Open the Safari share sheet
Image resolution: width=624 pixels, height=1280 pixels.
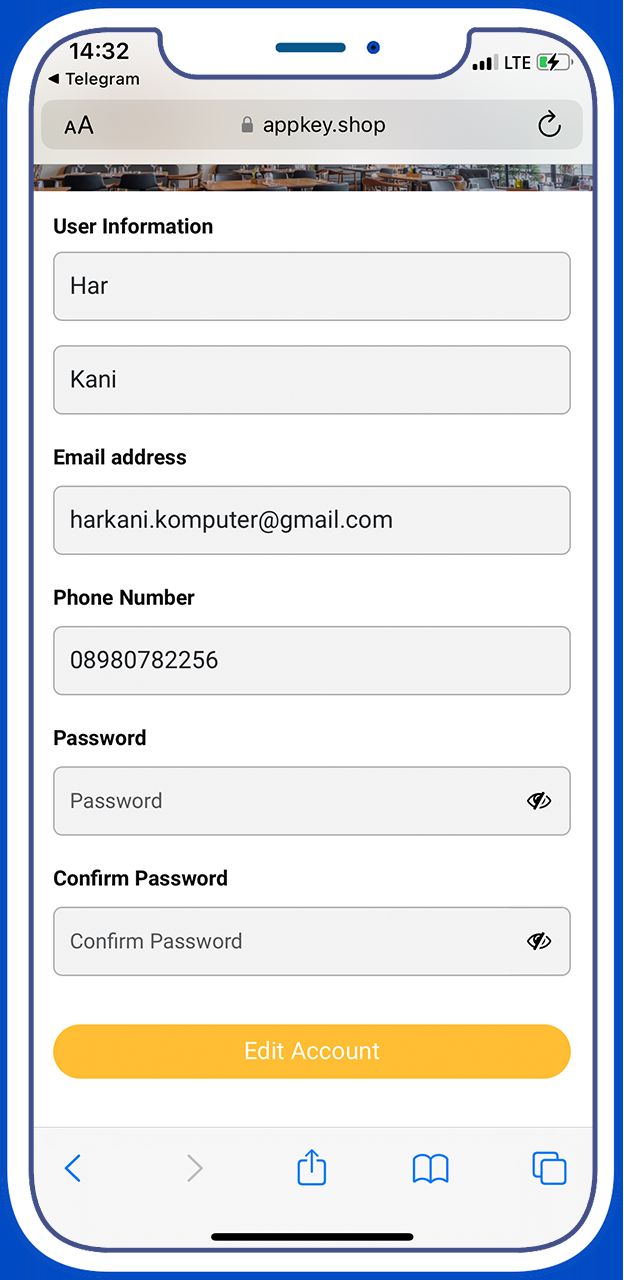(312, 1167)
